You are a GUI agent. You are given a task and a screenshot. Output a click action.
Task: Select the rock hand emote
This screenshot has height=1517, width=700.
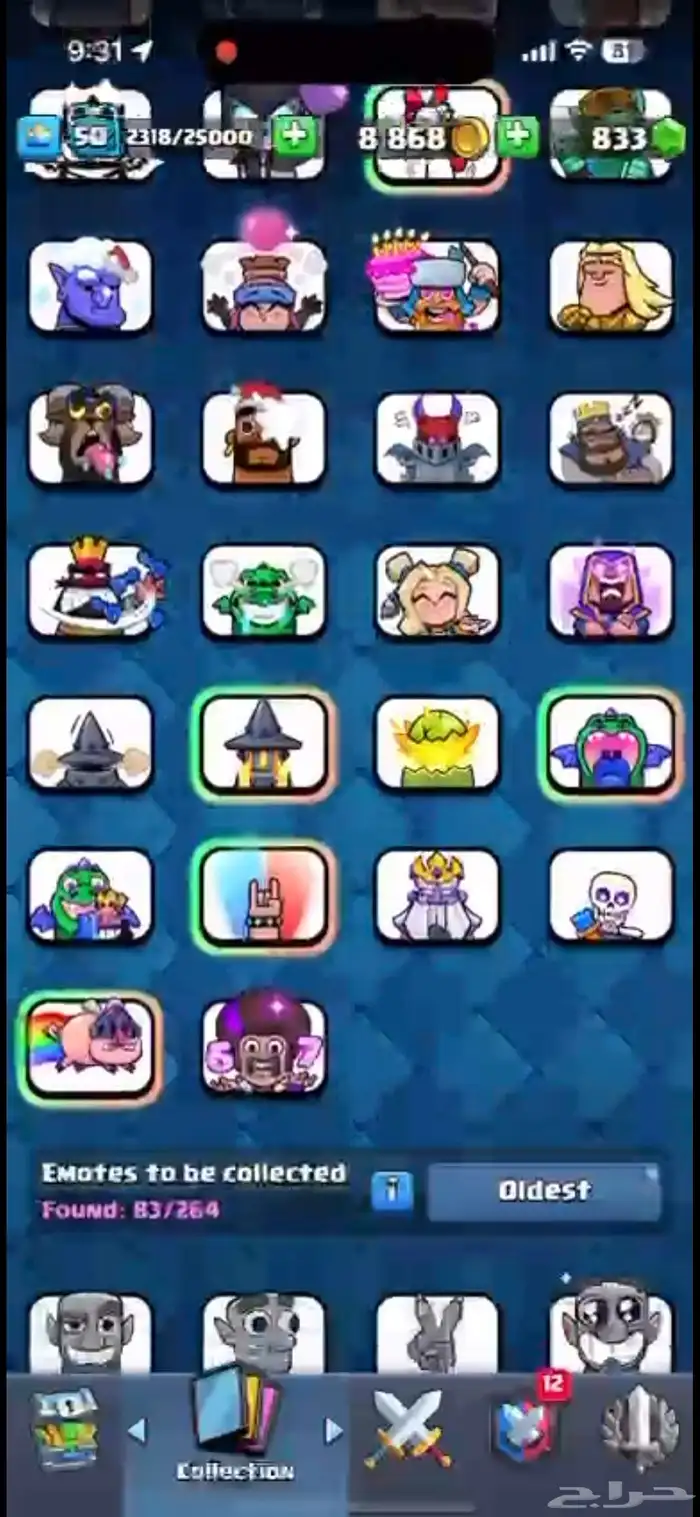pos(264,895)
